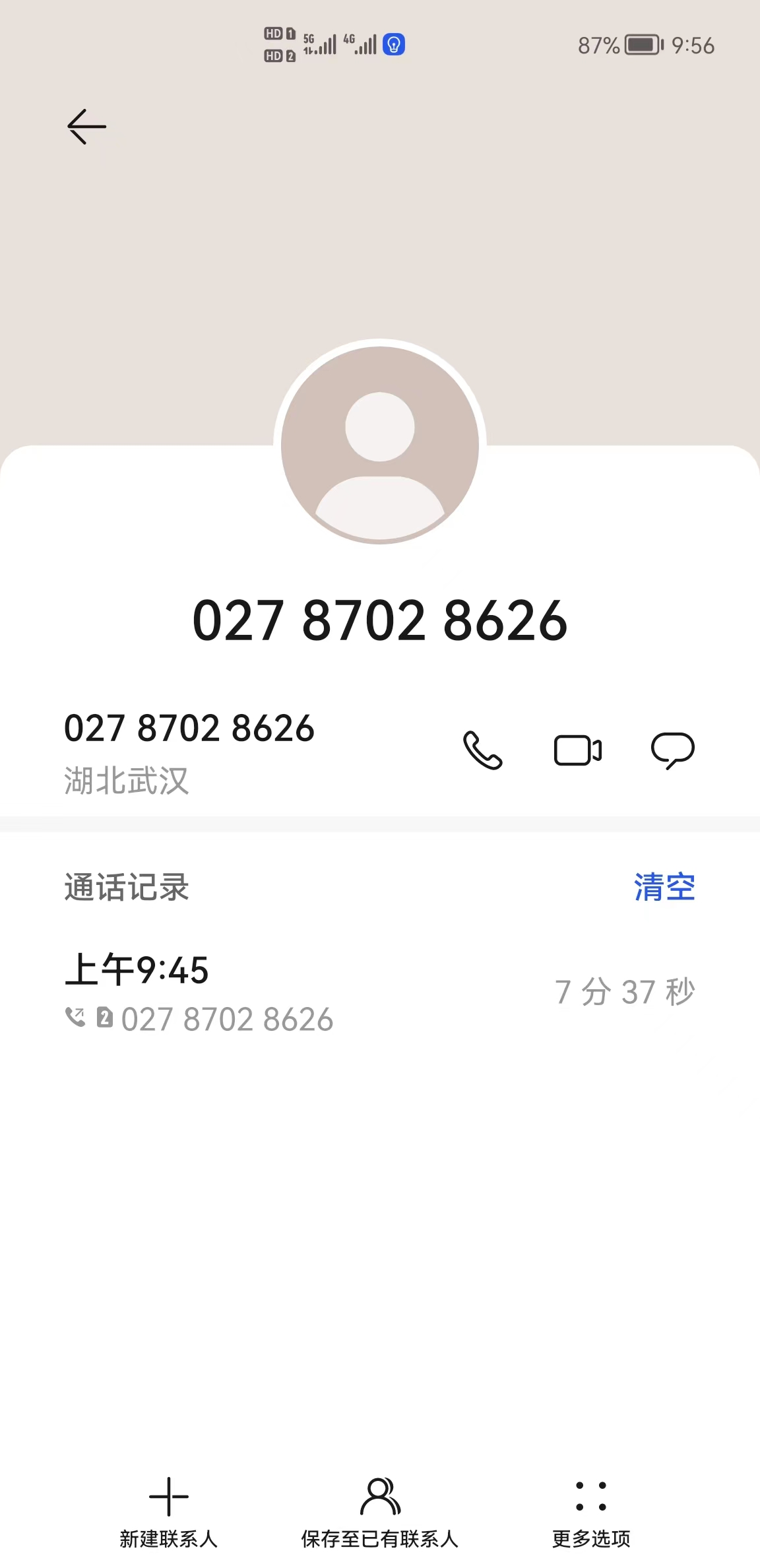
Task: Tap the contact avatar placeholder
Action: pos(380,444)
